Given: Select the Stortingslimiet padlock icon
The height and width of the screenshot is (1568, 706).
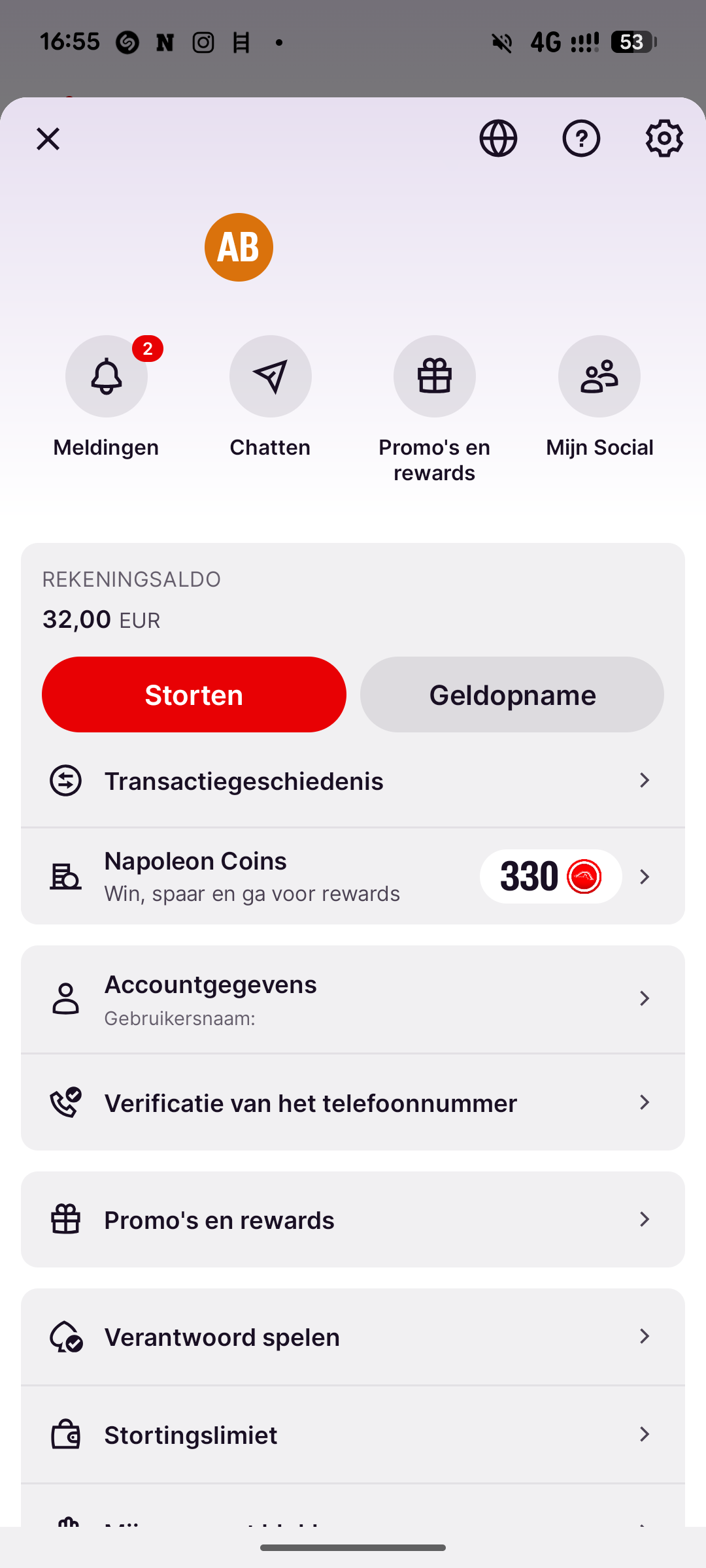Looking at the screenshot, I should [x=66, y=1435].
